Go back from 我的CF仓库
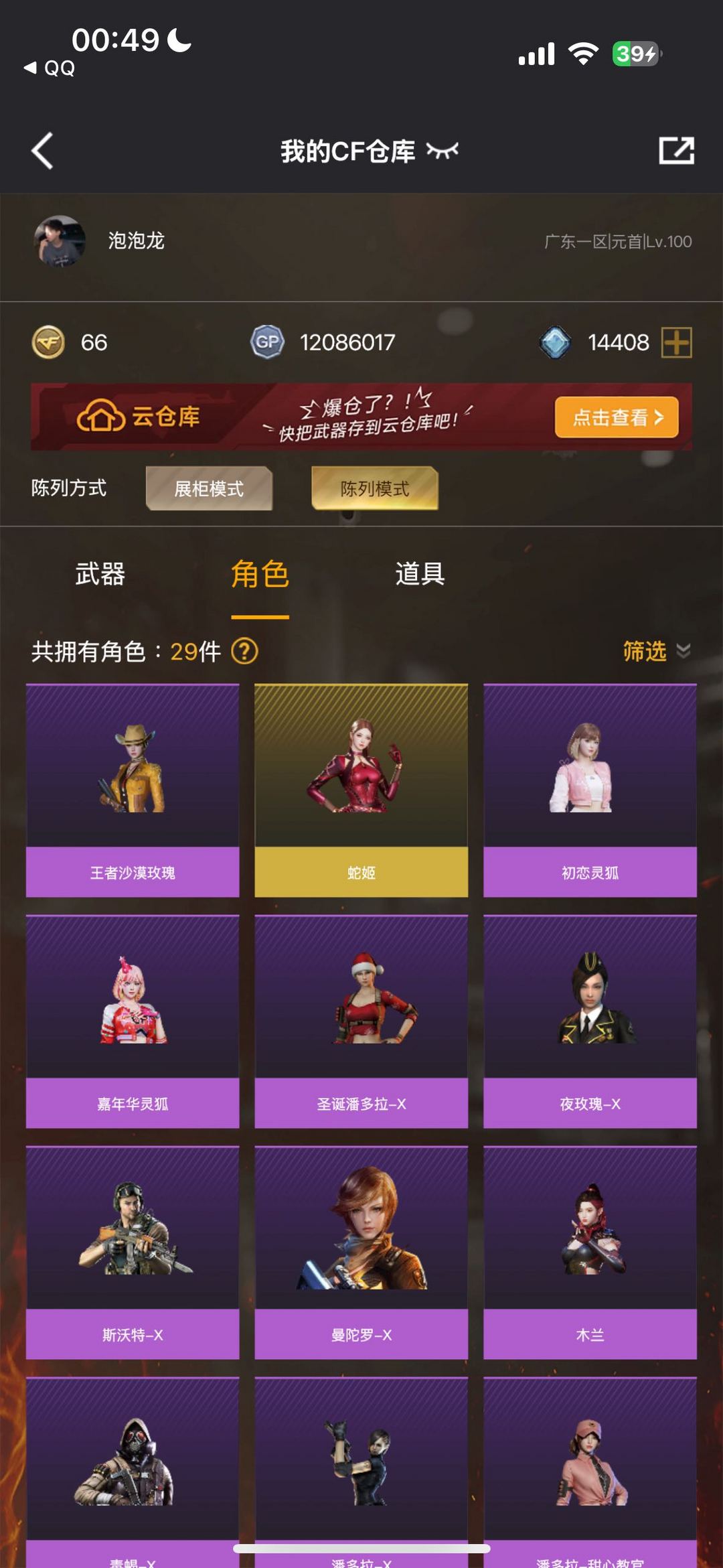Screen dimensions: 723x1568 click(42, 151)
